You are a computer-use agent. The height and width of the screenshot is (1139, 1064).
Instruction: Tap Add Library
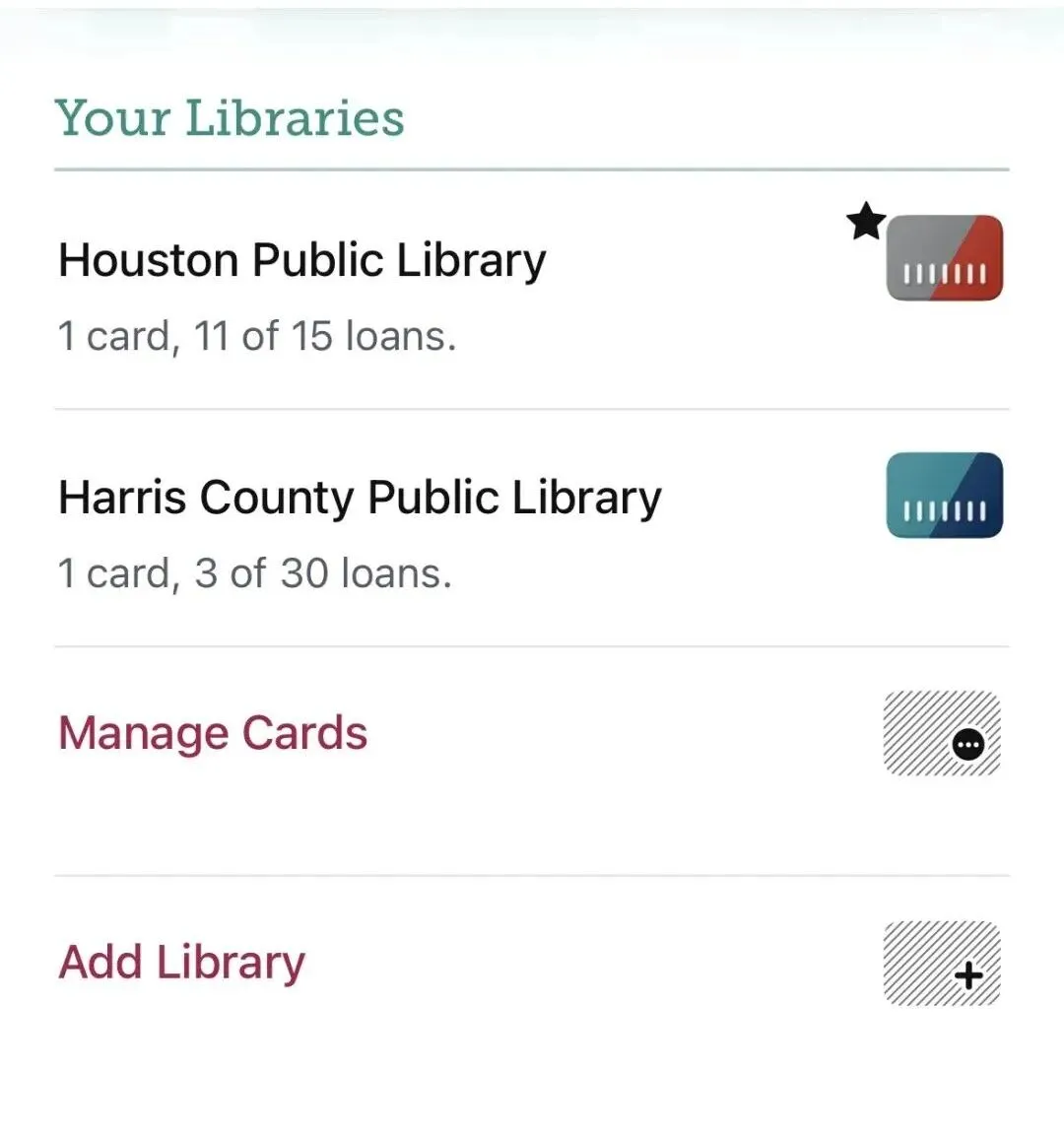click(182, 963)
